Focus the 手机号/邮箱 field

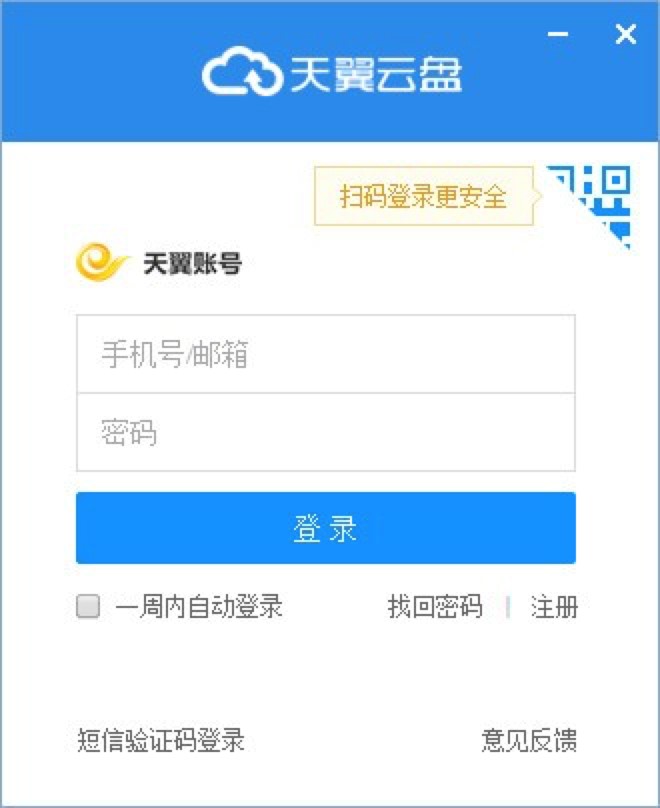click(x=325, y=354)
